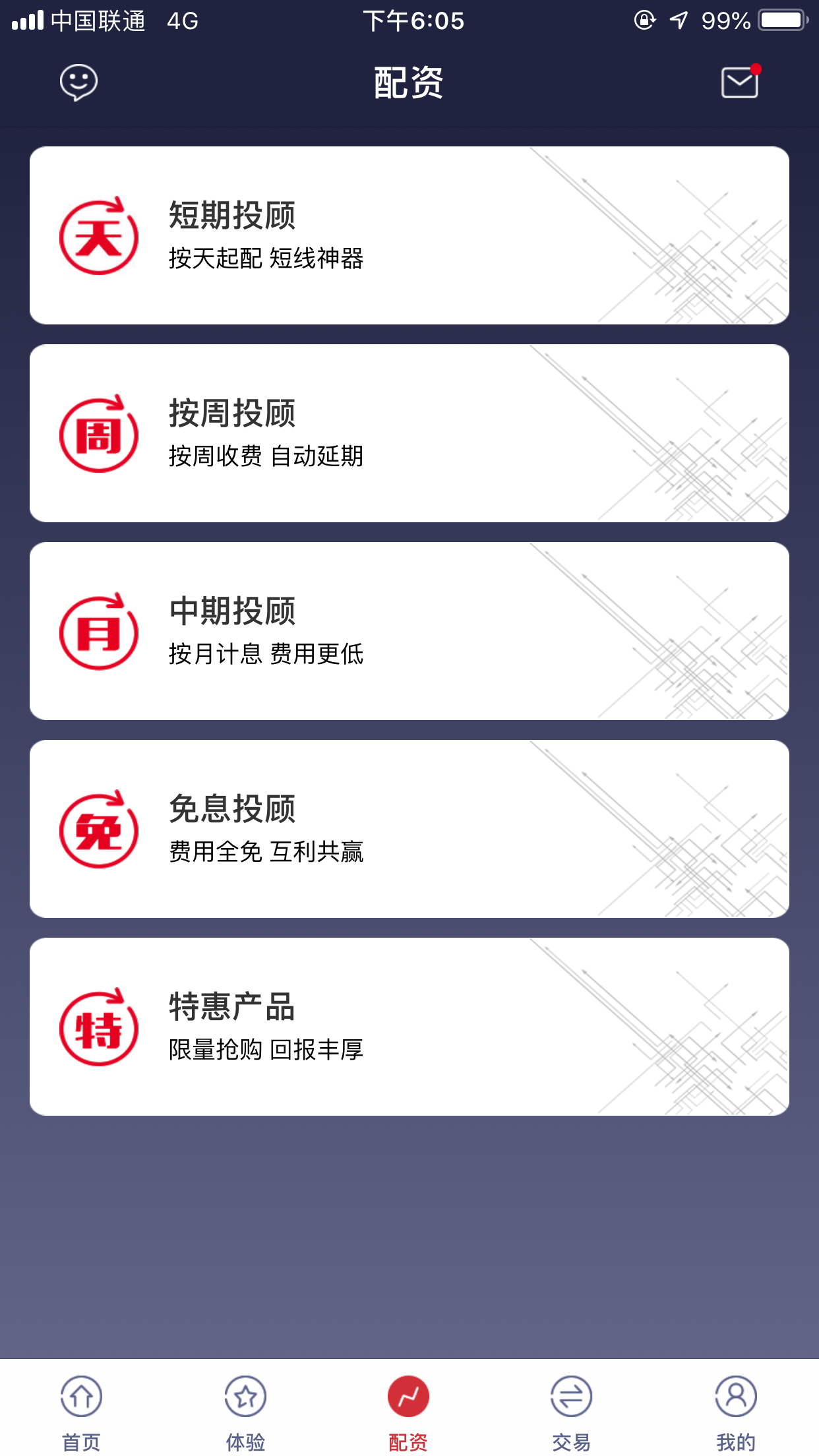
Task: Open the 中期投顾 monthly plan card
Action: click(409, 631)
